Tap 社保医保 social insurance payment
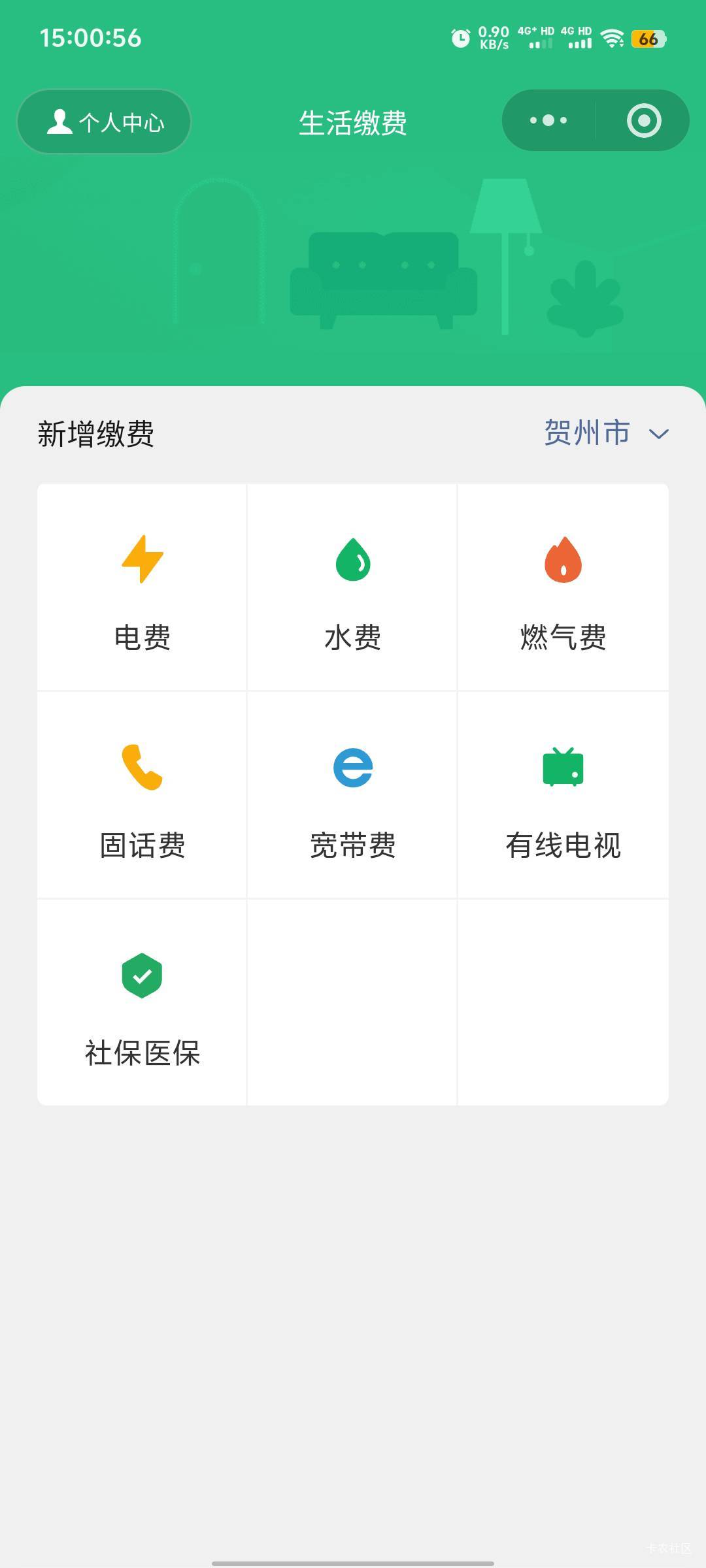 [142, 1003]
